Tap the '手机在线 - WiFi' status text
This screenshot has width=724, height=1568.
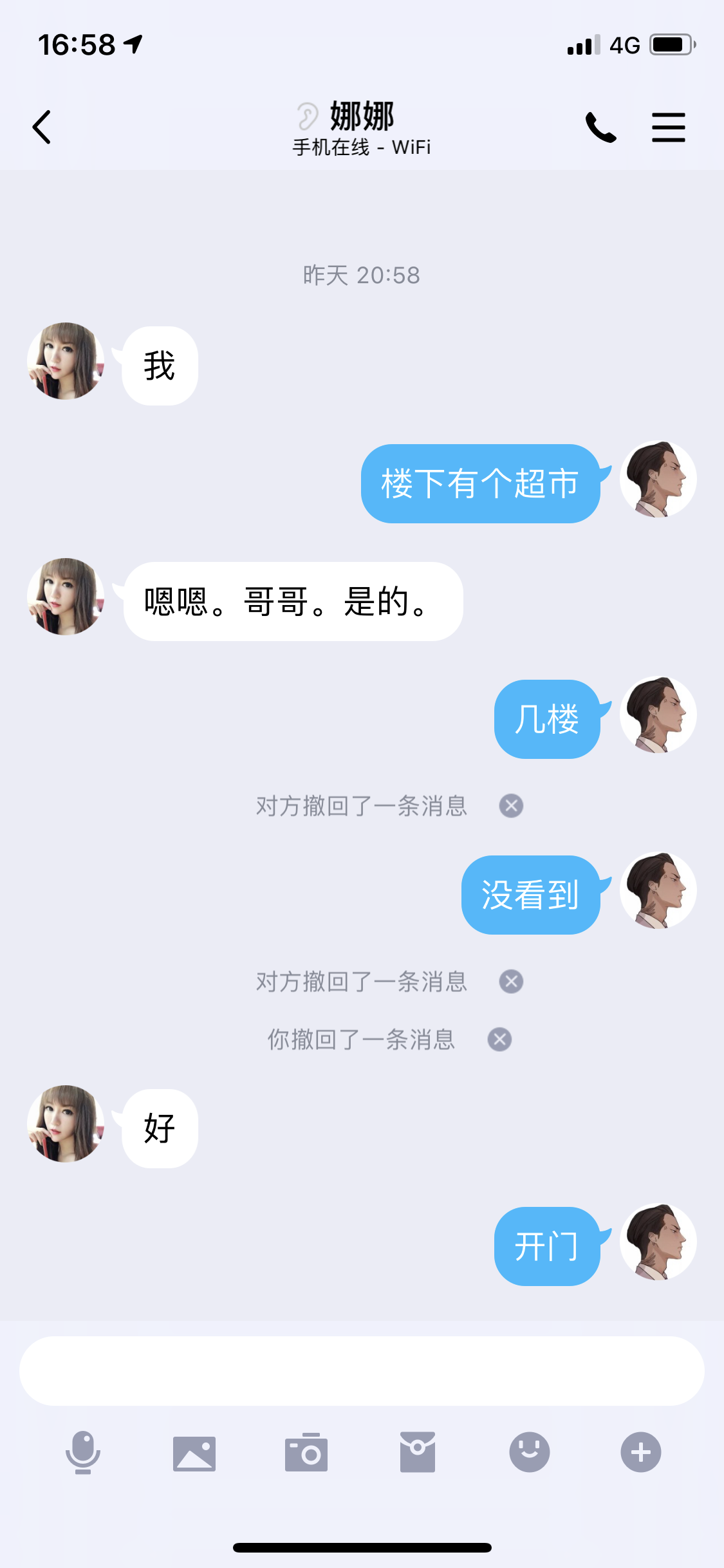click(362, 147)
